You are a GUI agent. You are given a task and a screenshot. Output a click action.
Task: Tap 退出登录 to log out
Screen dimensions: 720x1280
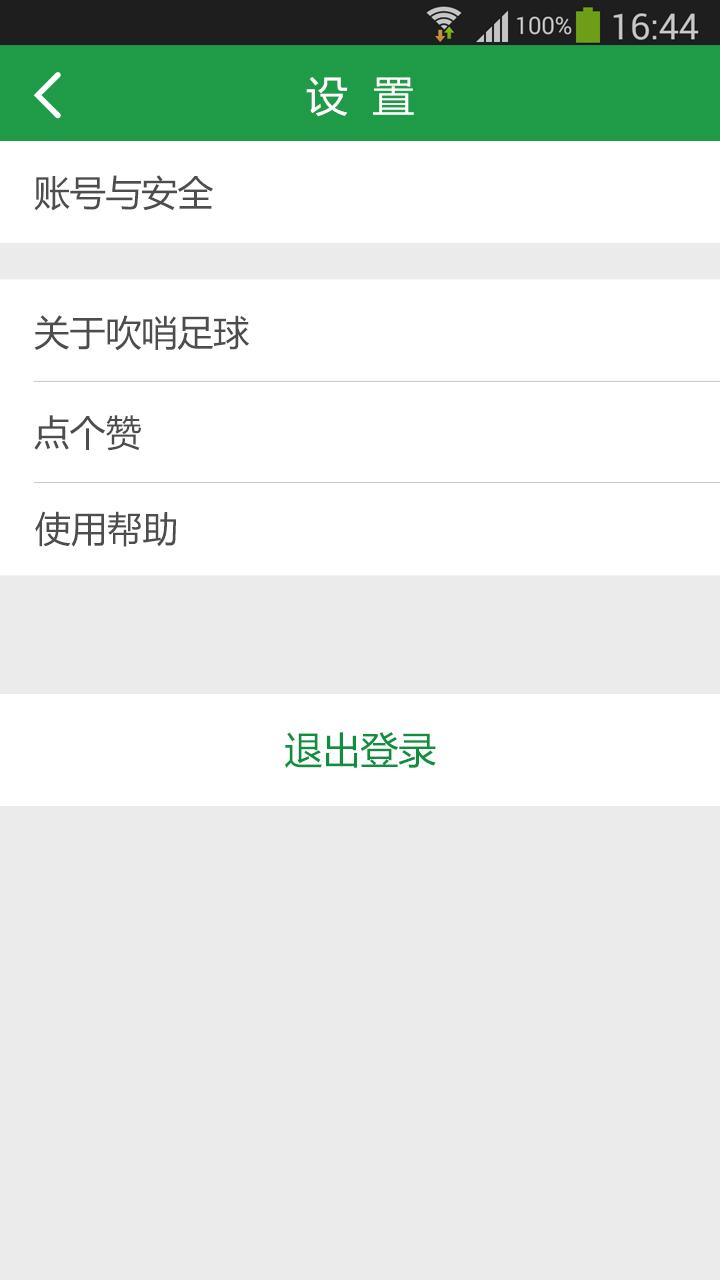[x=360, y=750]
